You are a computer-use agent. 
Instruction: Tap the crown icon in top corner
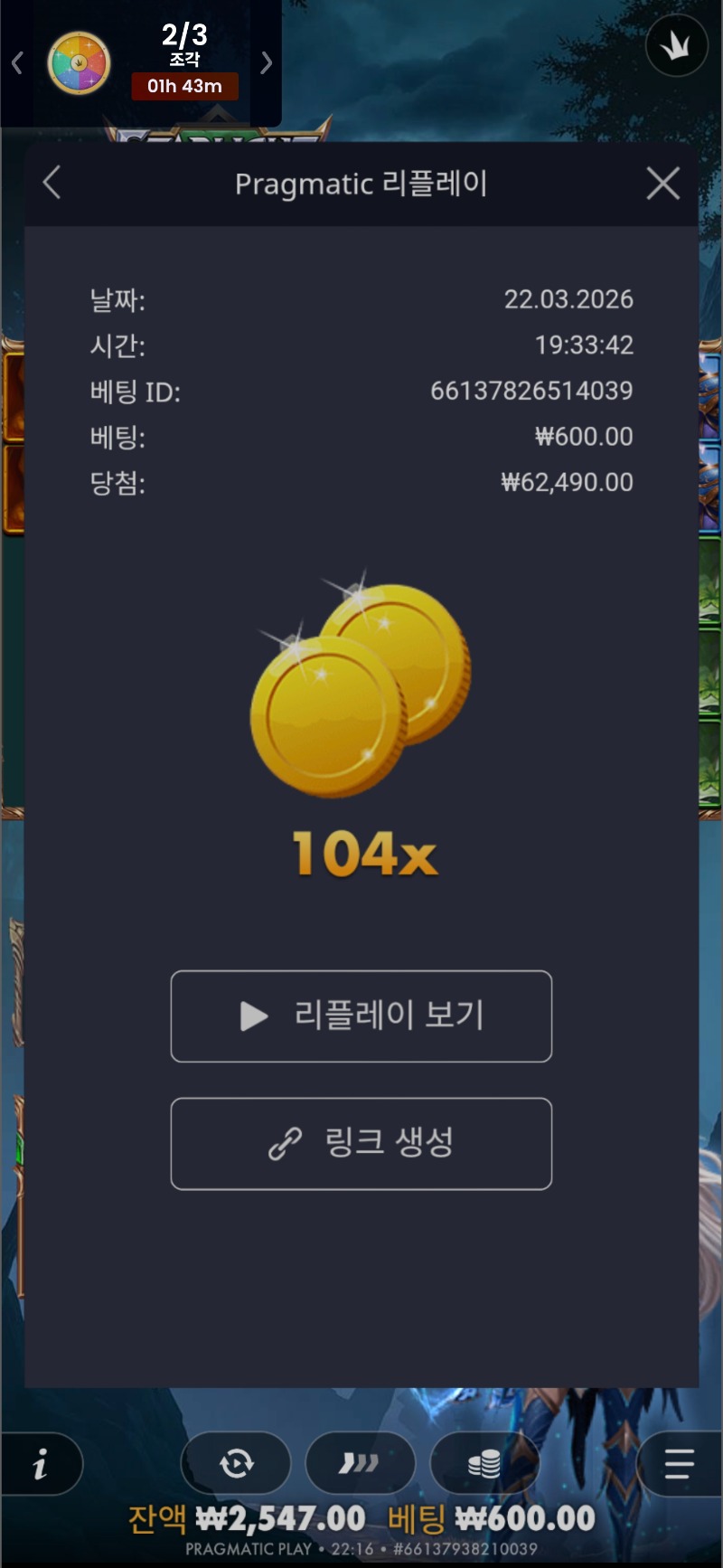point(676,45)
